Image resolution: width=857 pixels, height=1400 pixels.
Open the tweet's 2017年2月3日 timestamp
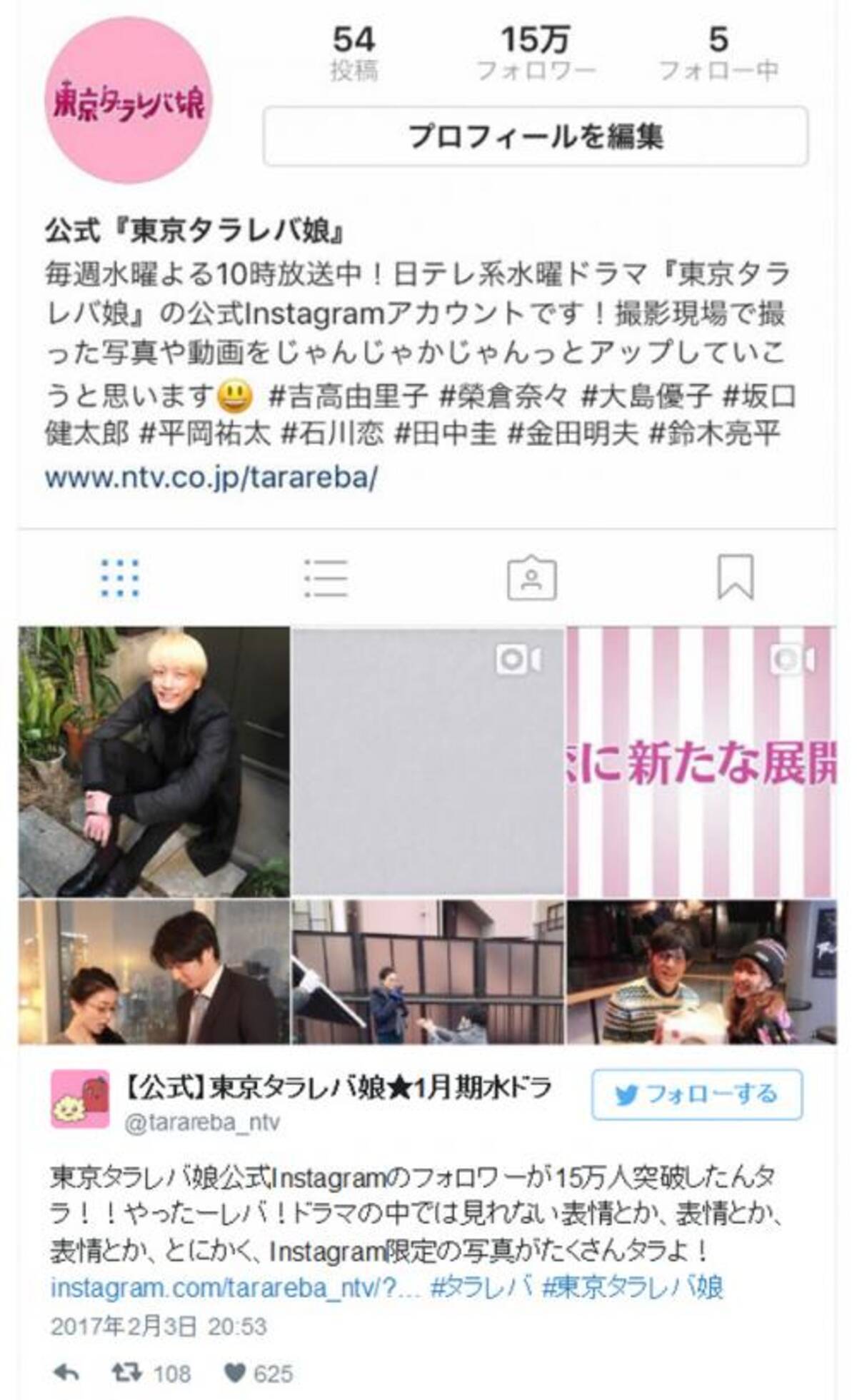[159, 1326]
